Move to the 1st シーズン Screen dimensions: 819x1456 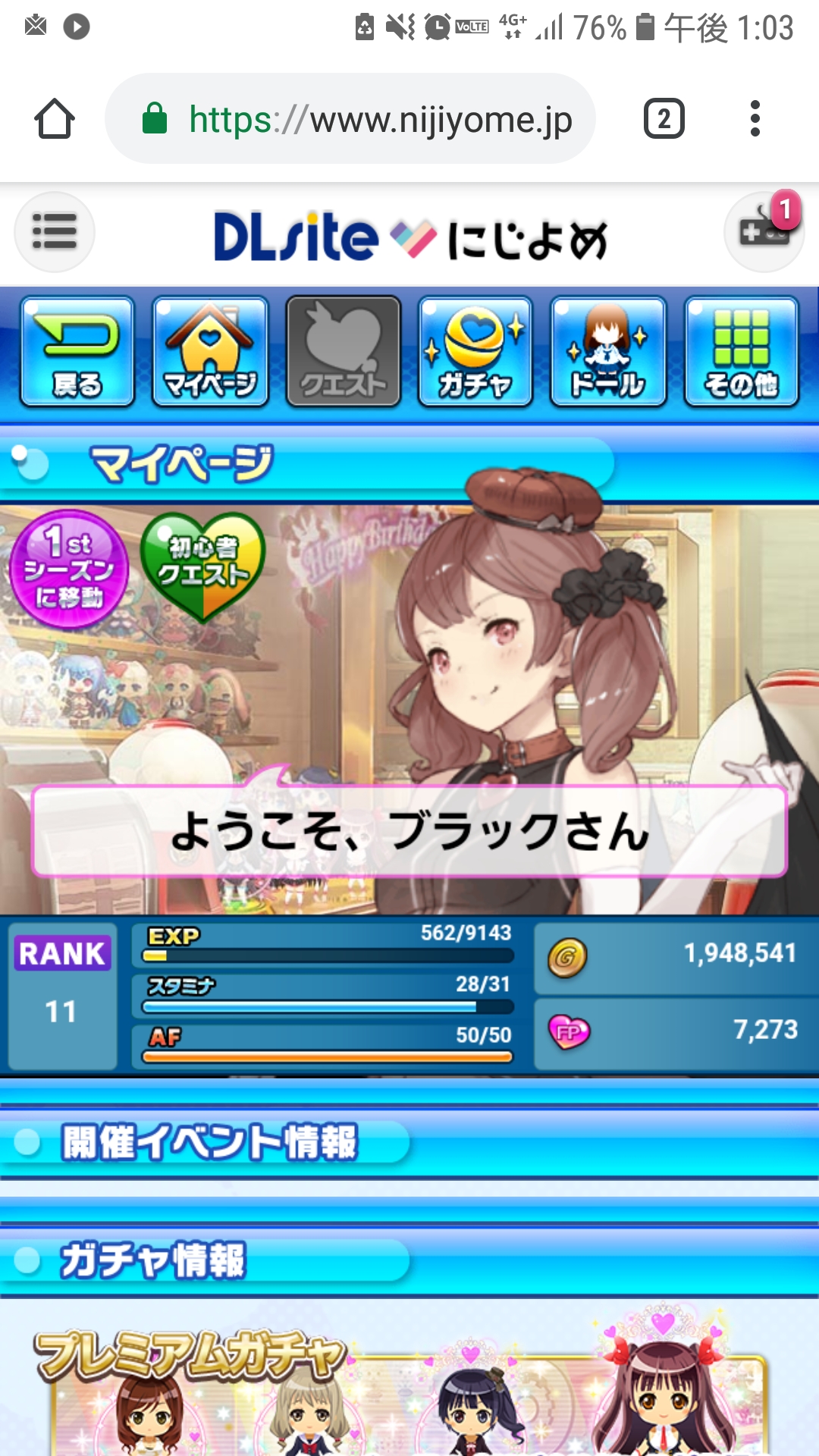(x=69, y=570)
